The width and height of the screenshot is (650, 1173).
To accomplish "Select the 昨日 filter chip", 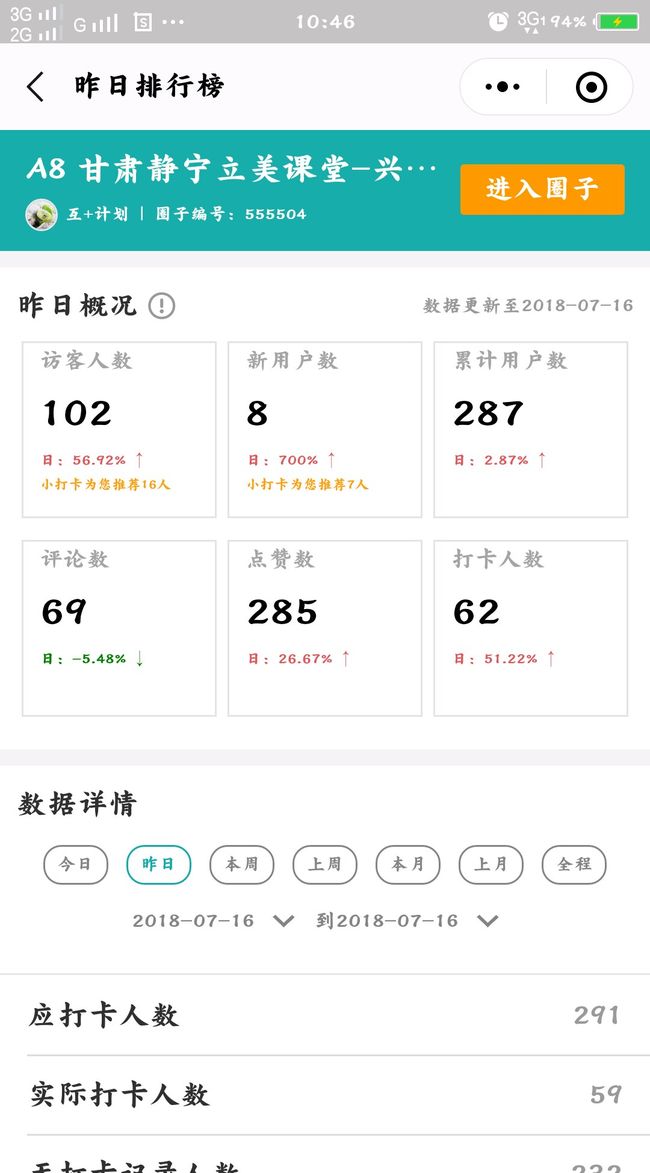I will pos(159,865).
